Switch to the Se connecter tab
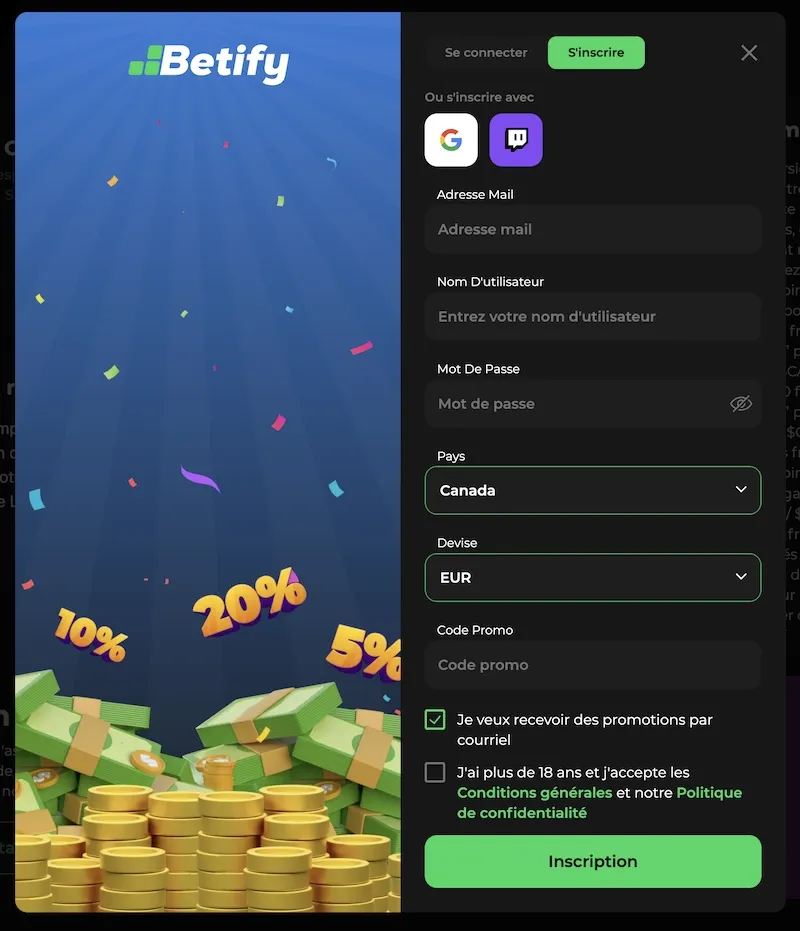The width and height of the screenshot is (800, 931). (x=486, y=53)
